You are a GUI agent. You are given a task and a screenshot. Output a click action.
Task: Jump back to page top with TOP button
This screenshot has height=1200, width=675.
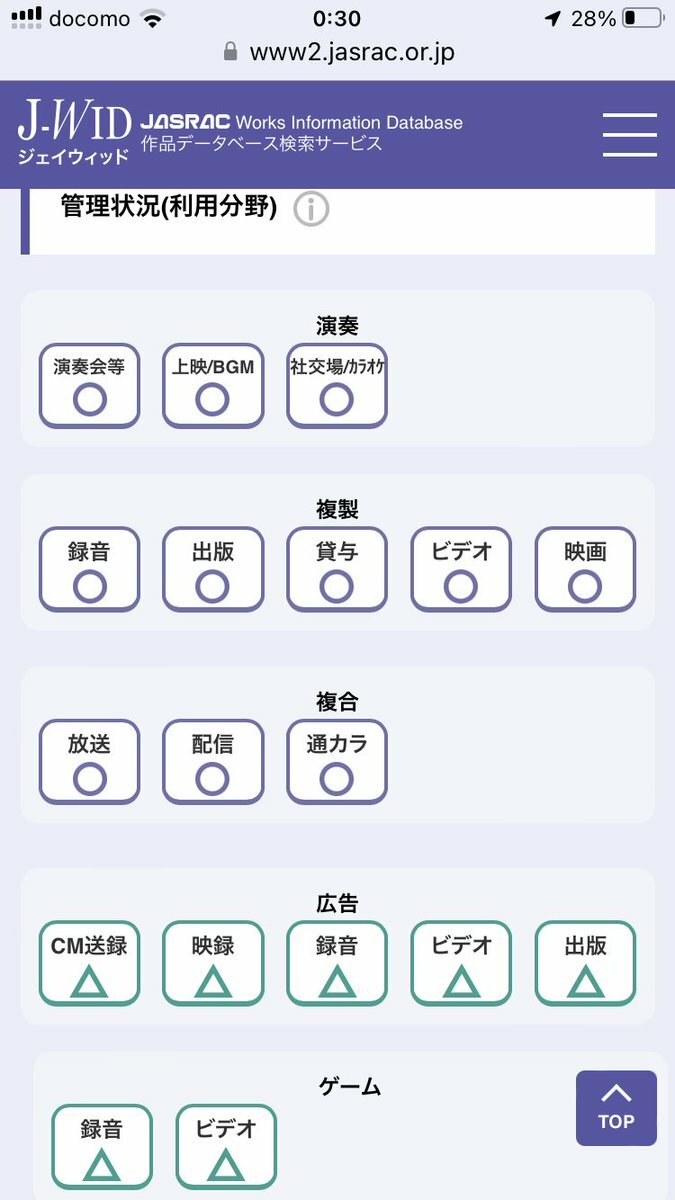[x=616, y=1108]
